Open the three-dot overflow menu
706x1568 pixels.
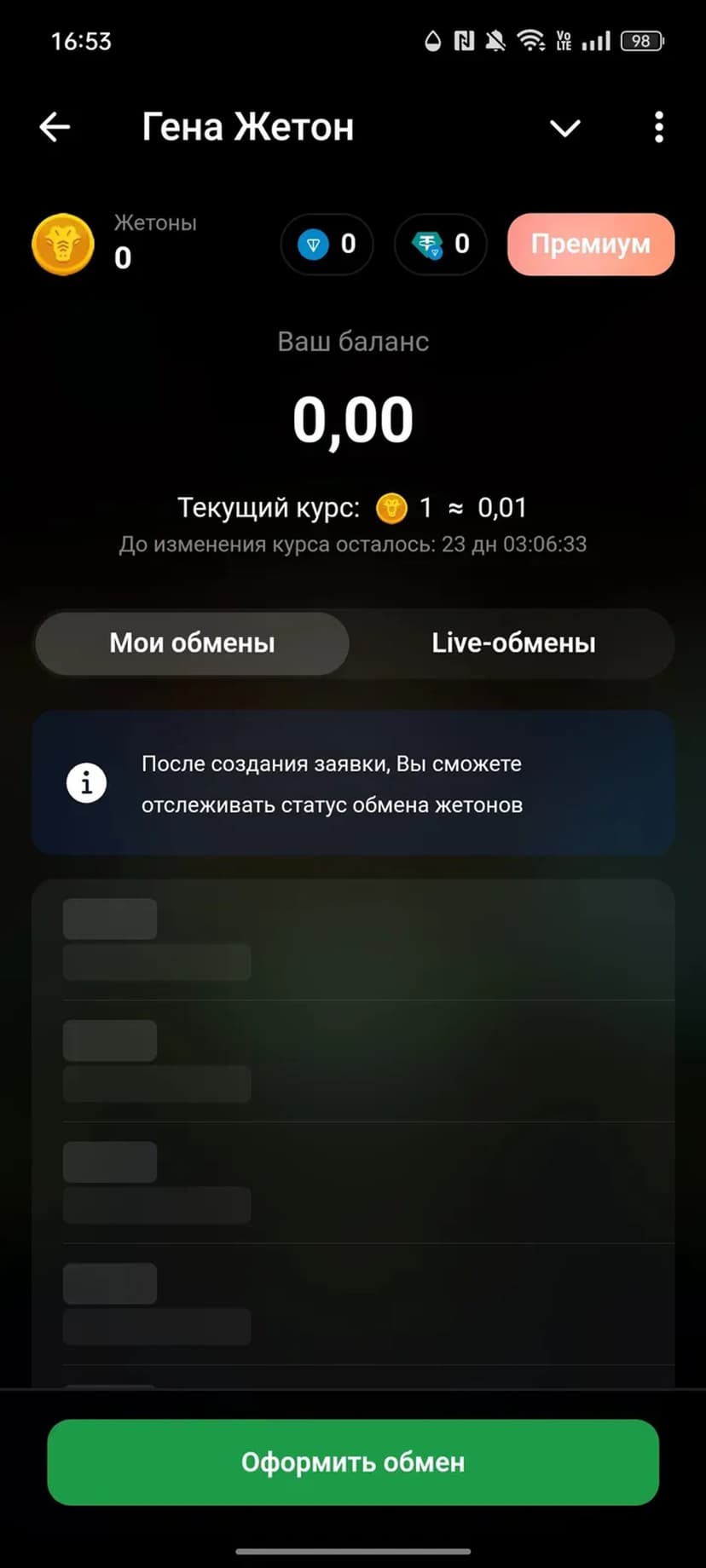658,128
